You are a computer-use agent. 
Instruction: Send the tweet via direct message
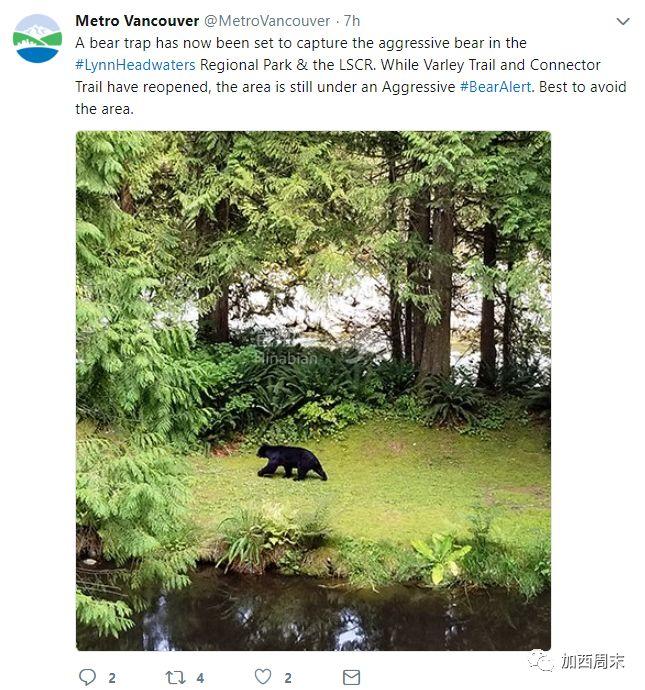point(351,677)
